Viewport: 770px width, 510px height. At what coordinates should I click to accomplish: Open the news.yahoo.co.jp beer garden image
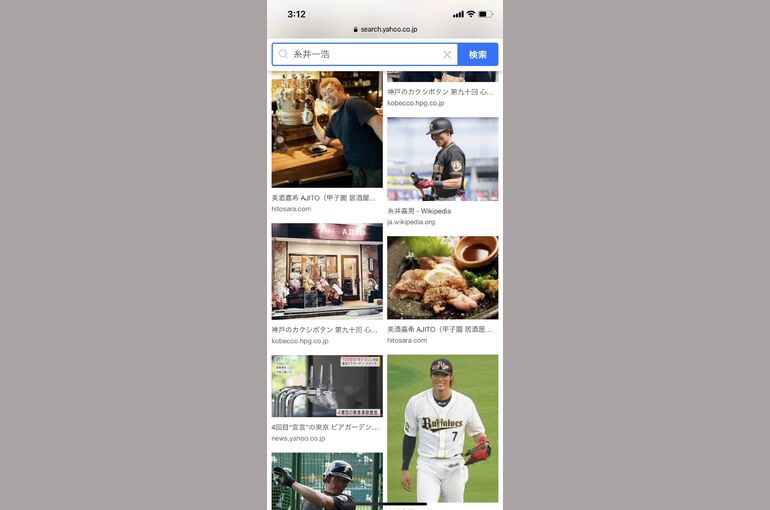tap(327, 386)
